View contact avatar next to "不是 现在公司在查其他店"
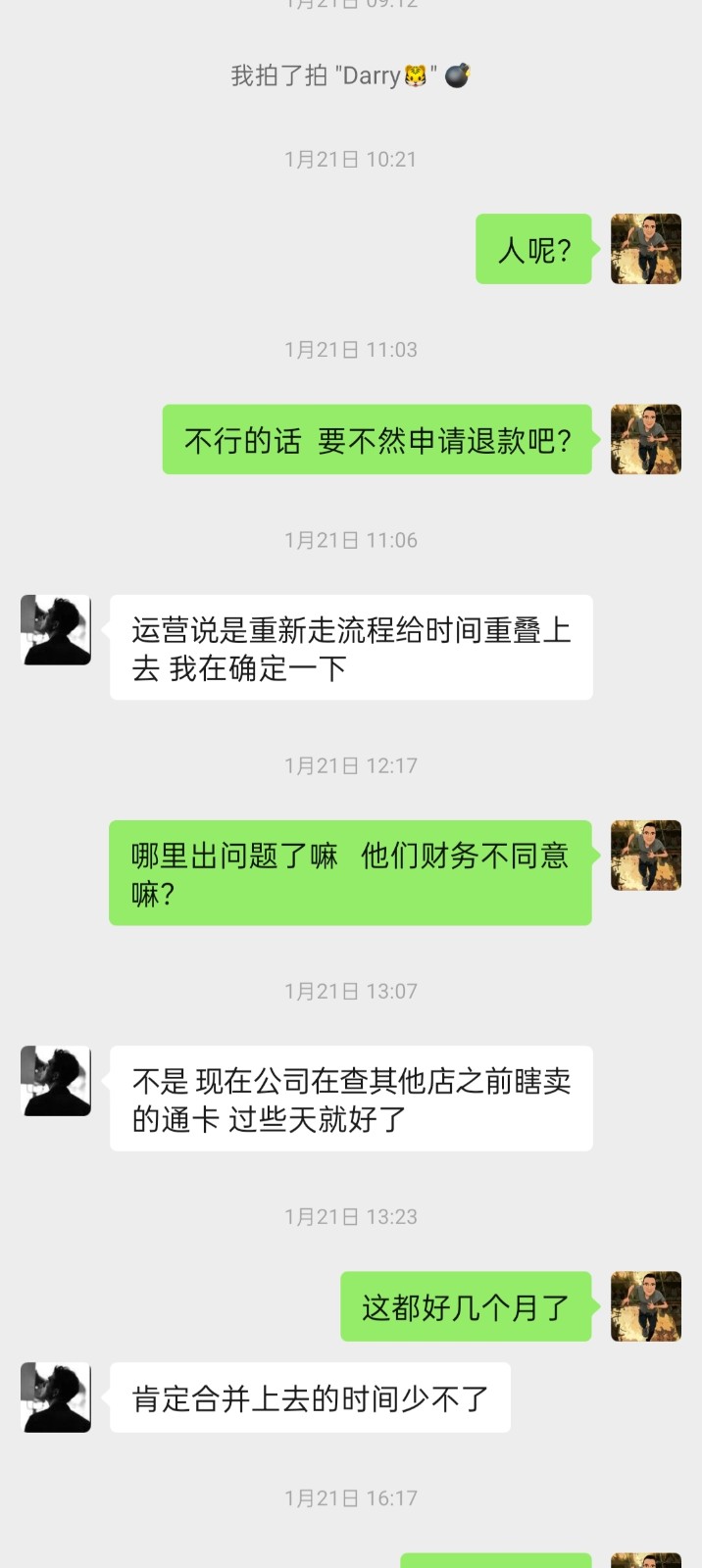The image size is (702, 1568). coord(56,1081)
